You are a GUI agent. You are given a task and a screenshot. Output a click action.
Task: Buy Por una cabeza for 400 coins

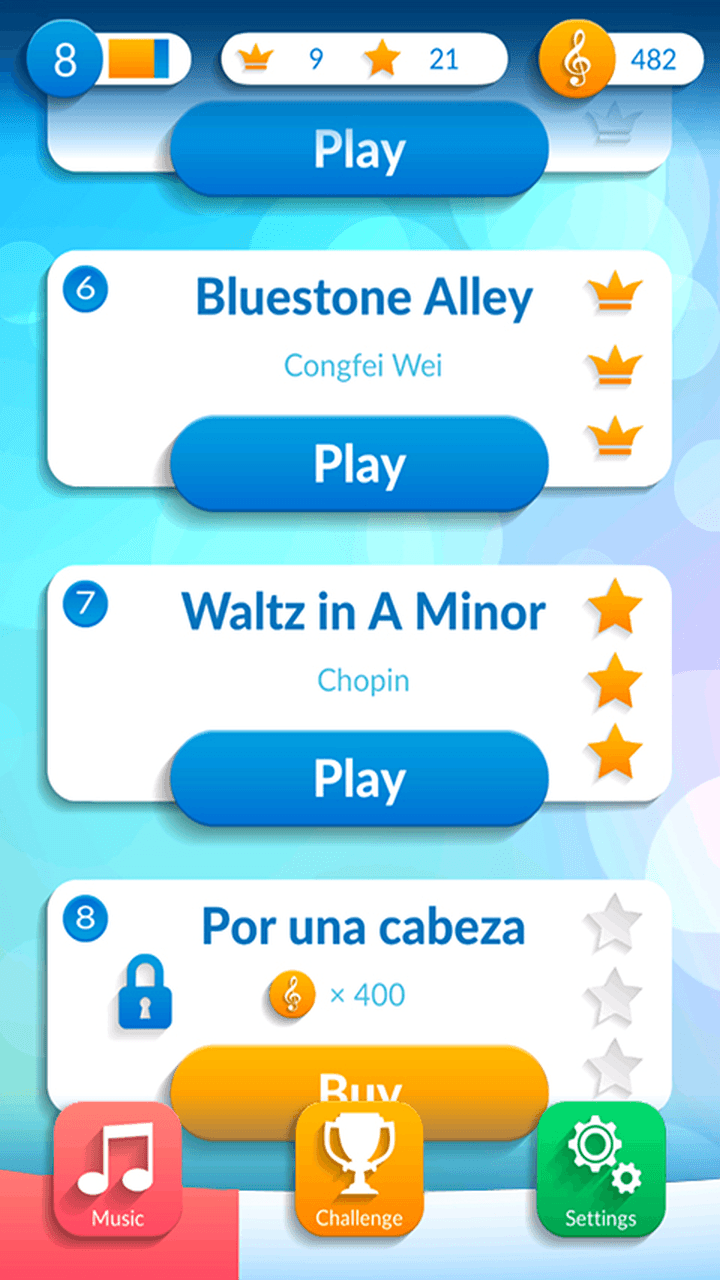pos(359,1075)
